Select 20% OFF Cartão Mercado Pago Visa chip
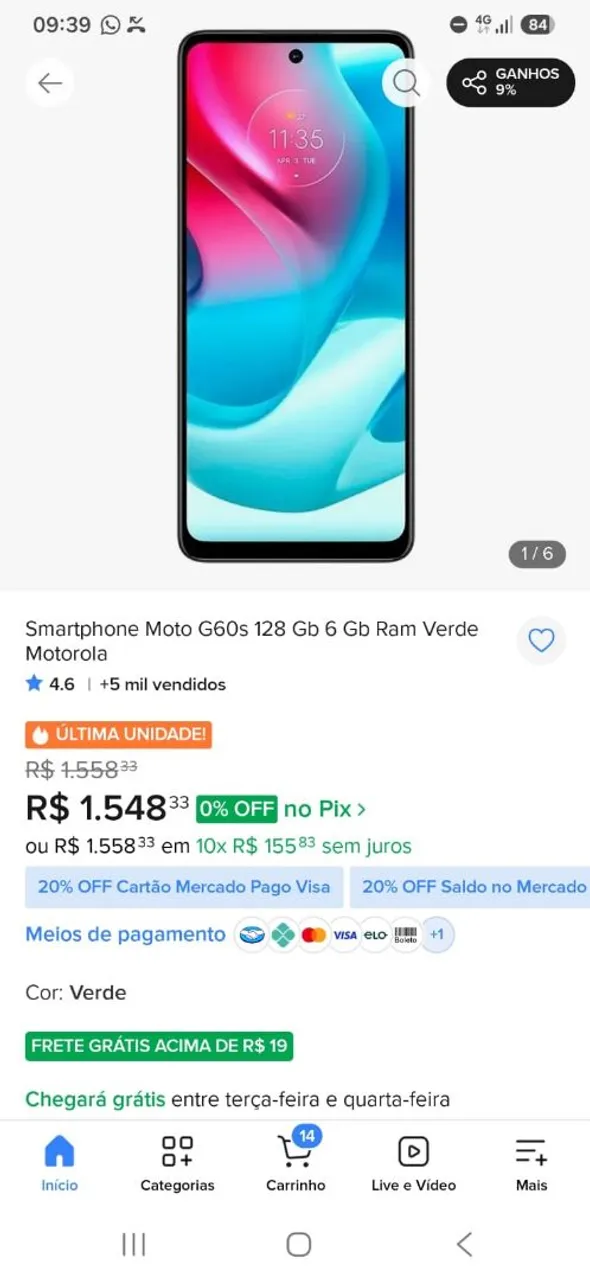 [184, 887]
